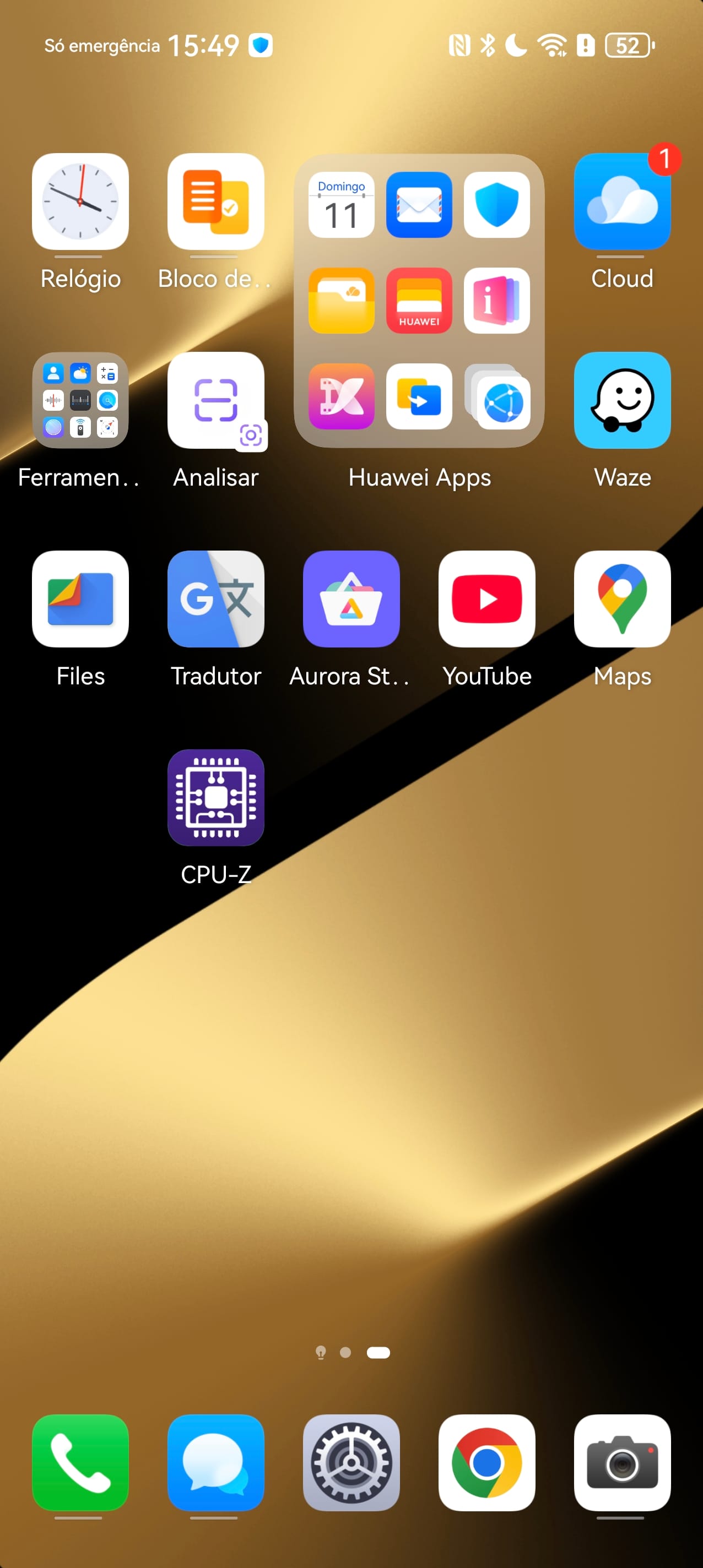Viewport: 703px width, 1568px height.
Task: Open the Cloud app
Action: coord(622,202)
